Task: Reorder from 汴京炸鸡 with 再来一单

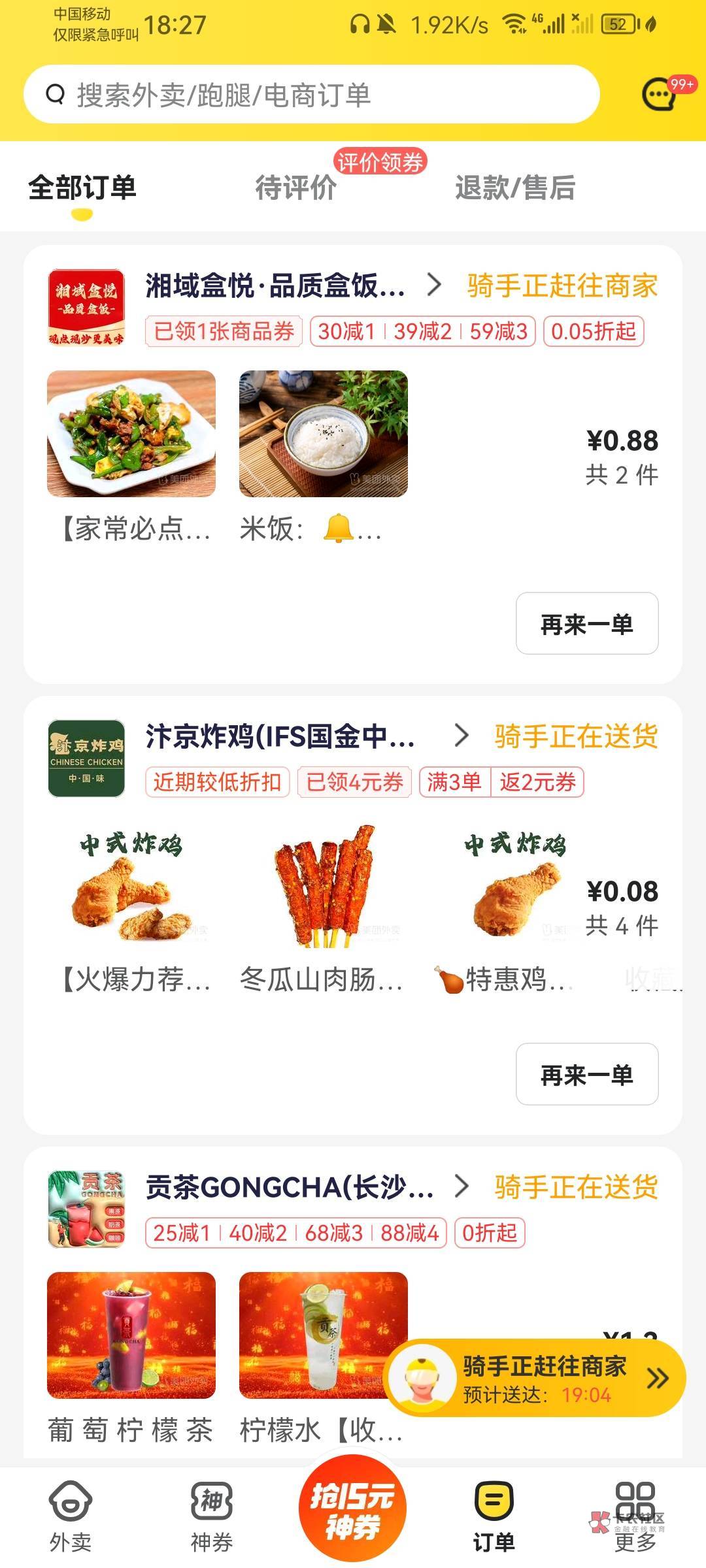Action: tap(586, 1074)
